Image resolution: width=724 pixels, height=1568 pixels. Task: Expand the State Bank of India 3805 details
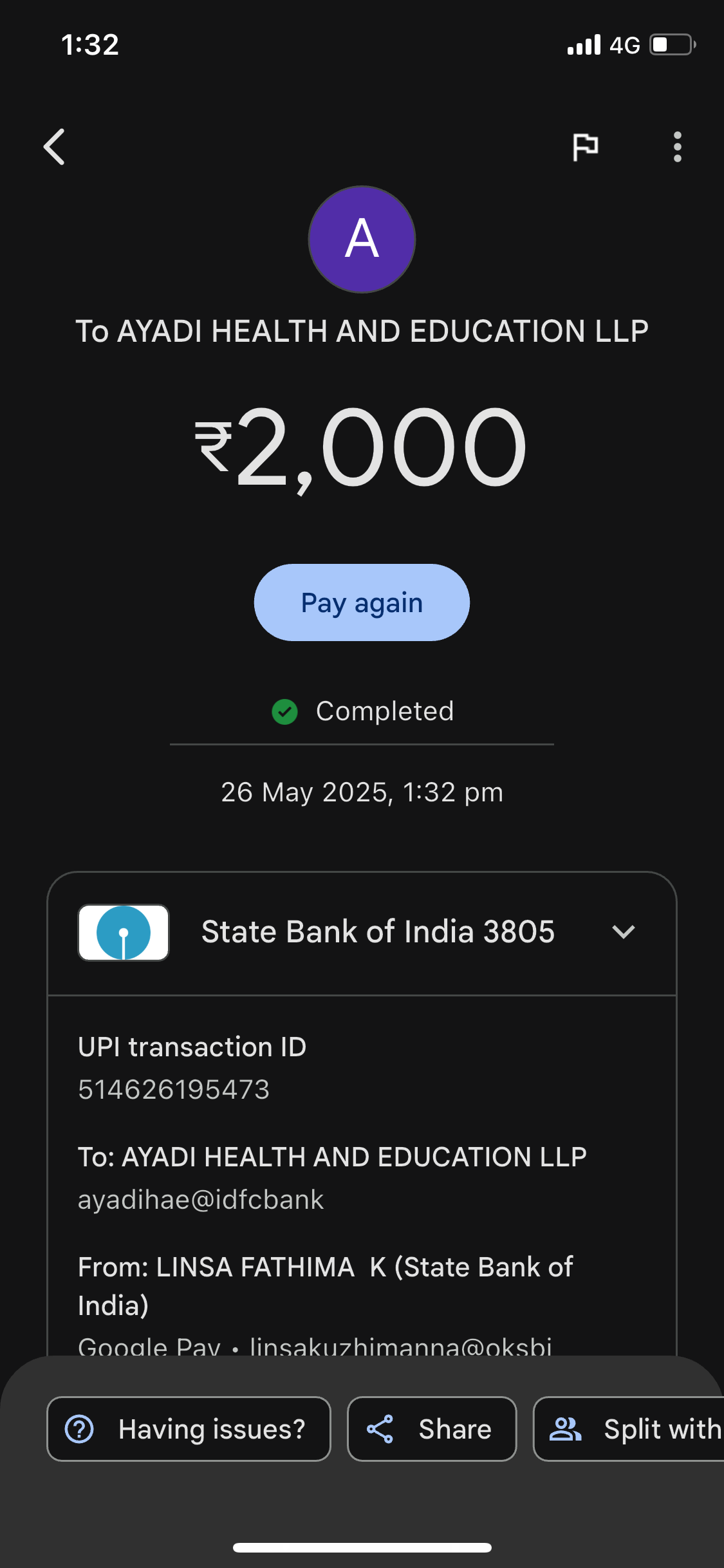pyautogui.click(x=623, y=931)
